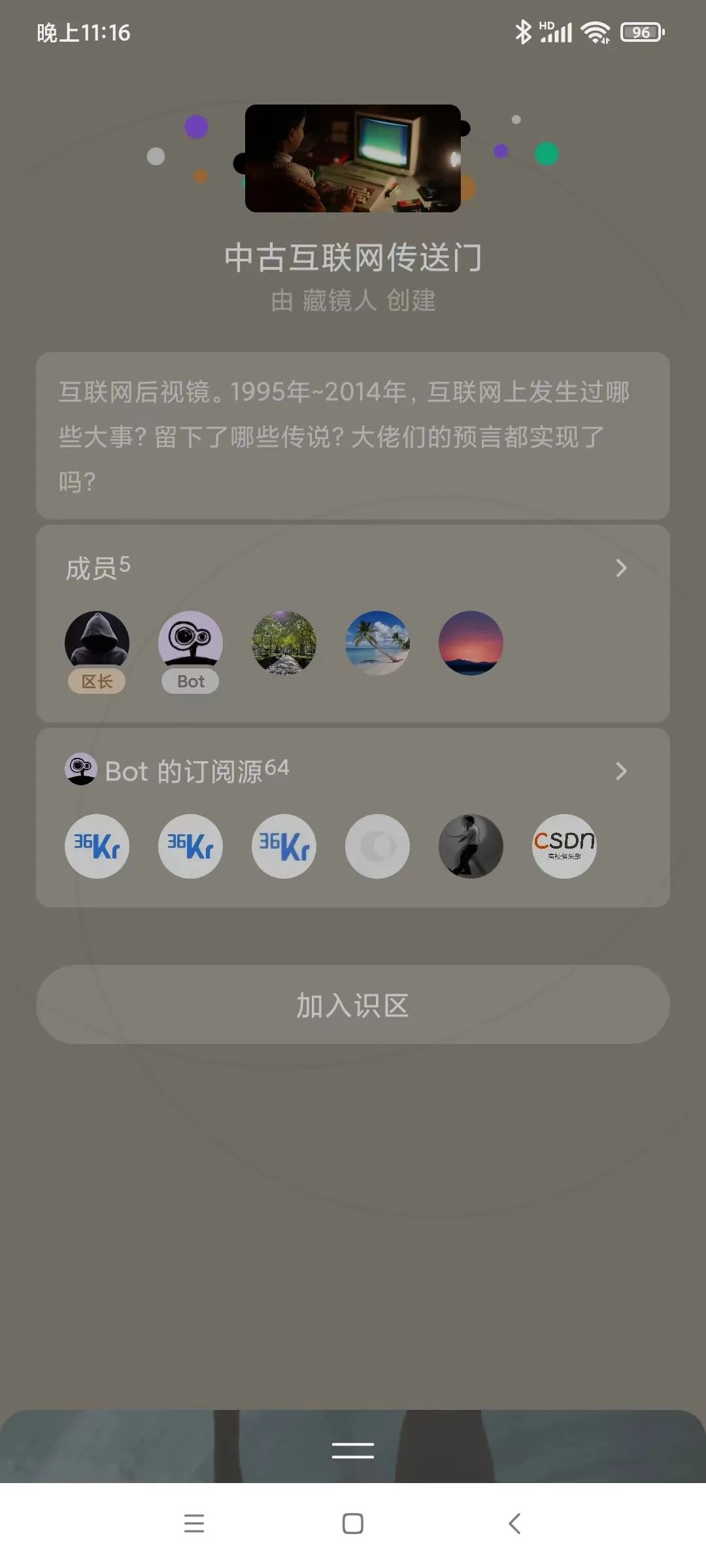Image resolution: width=706 pixels, height=1568 pixels.
Task: Open the Bot 的订阅源 subscription list chevron
Action: (x=621, y=771)
